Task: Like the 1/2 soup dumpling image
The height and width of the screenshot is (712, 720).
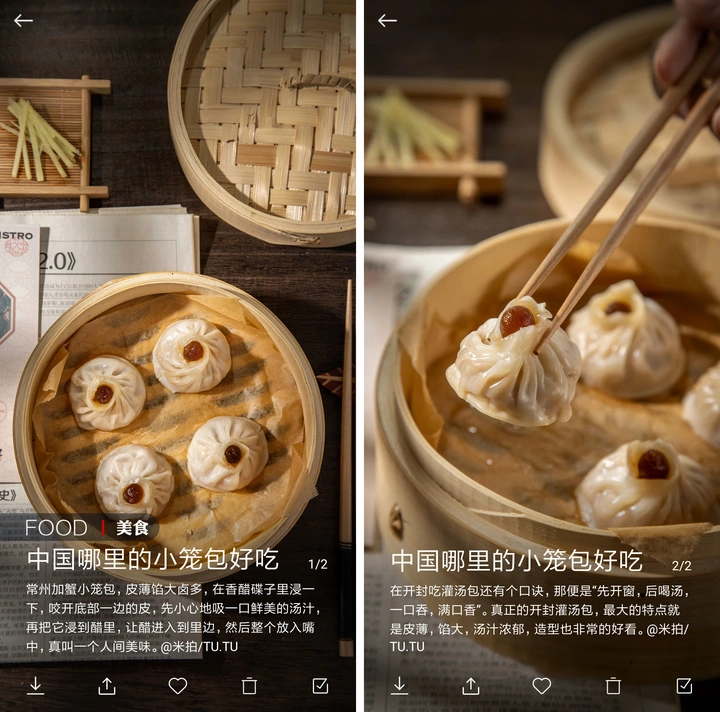Action: pos(178,685)
